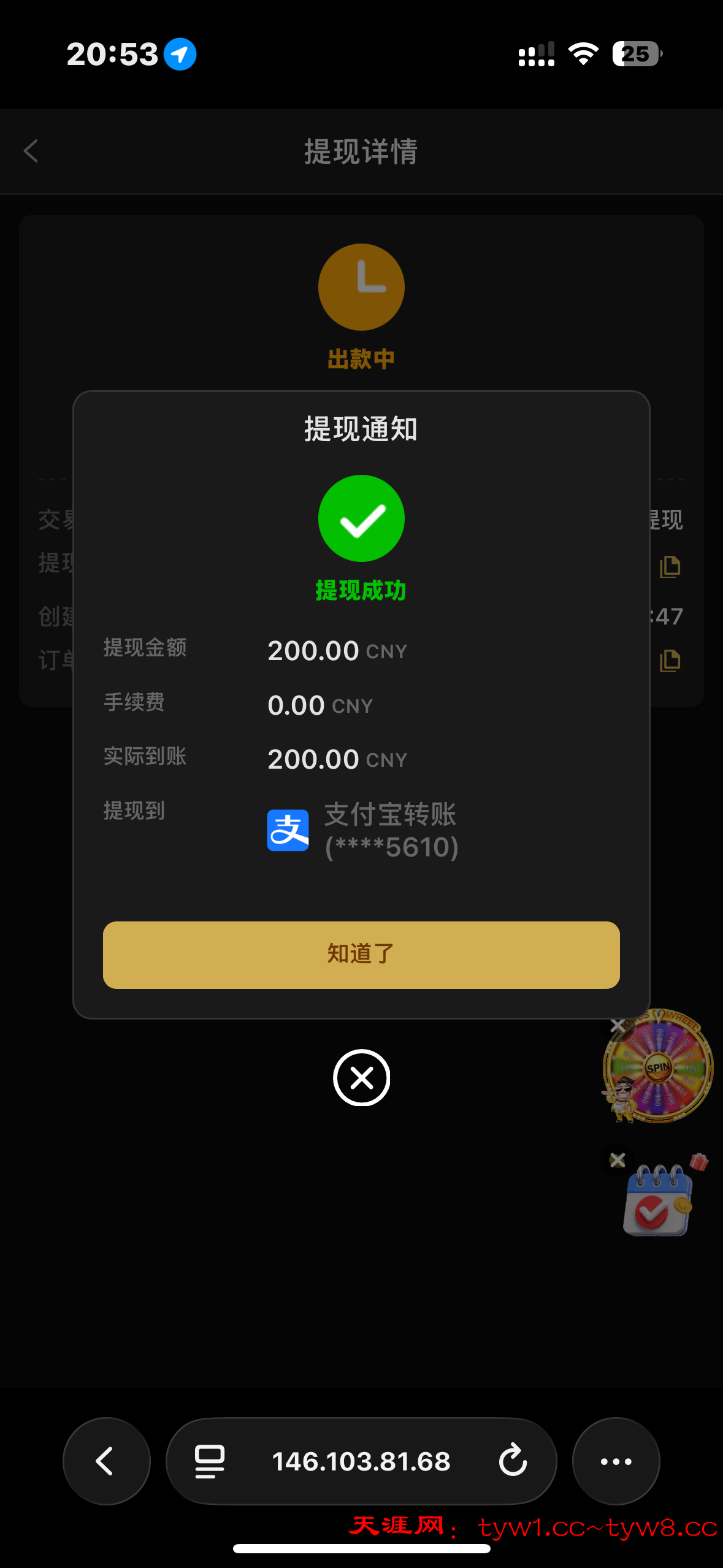Open the browser's more options menu

point(616,1461)
